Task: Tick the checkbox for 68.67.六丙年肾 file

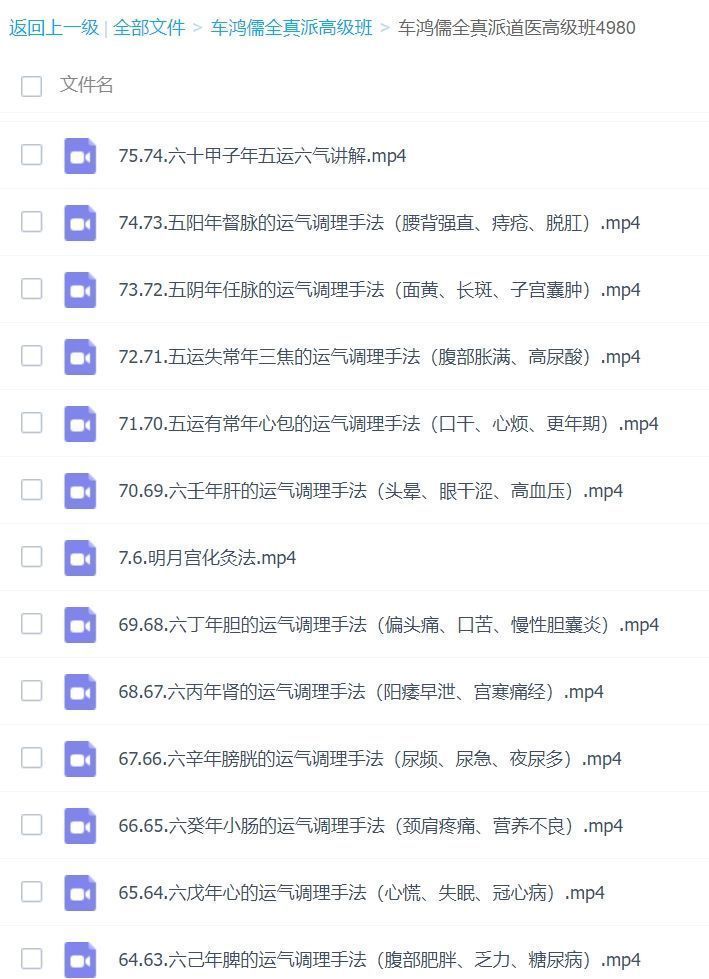Action: click(x=32, y=691)
